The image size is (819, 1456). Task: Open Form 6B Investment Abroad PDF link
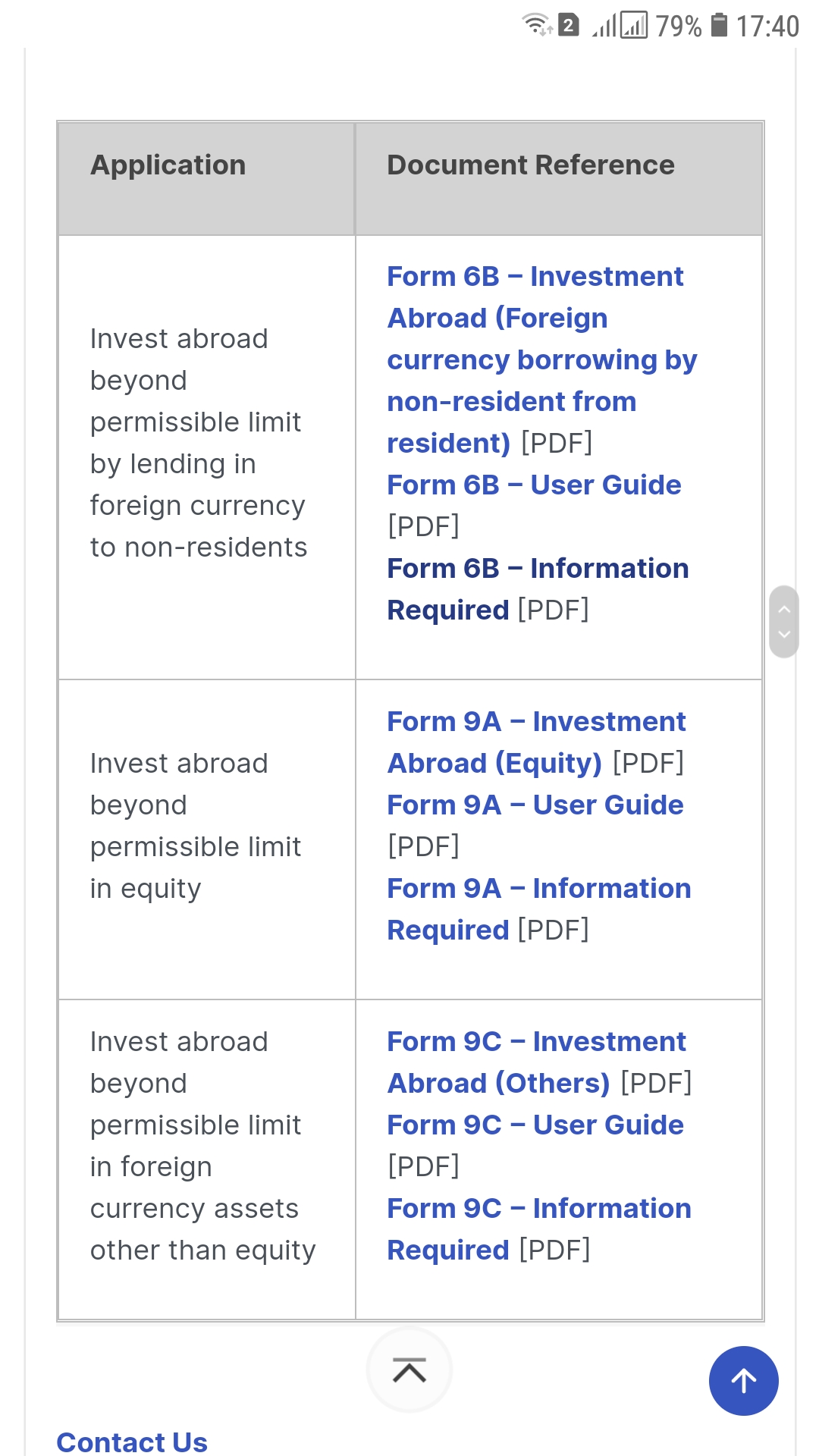[x=541, y=359]
